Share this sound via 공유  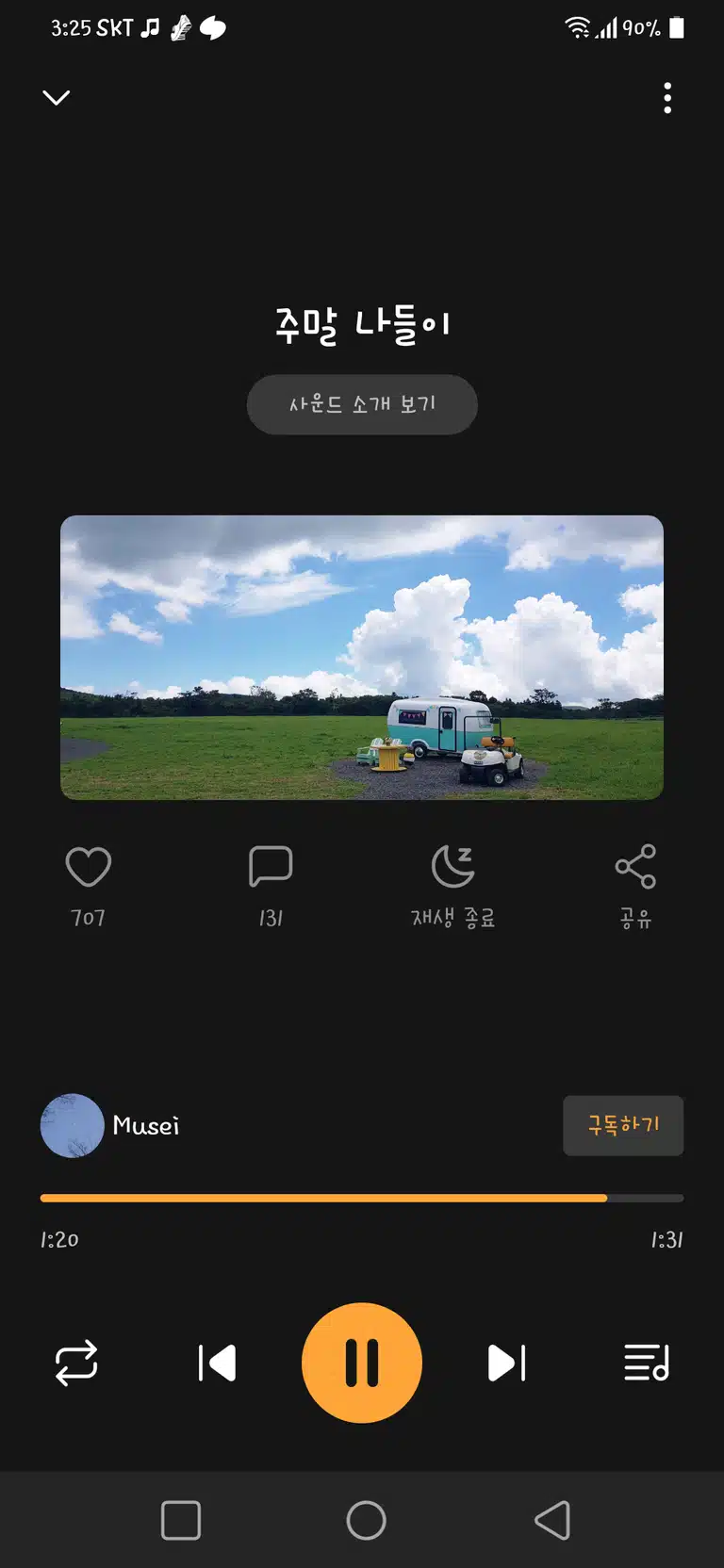click(635, 886)
